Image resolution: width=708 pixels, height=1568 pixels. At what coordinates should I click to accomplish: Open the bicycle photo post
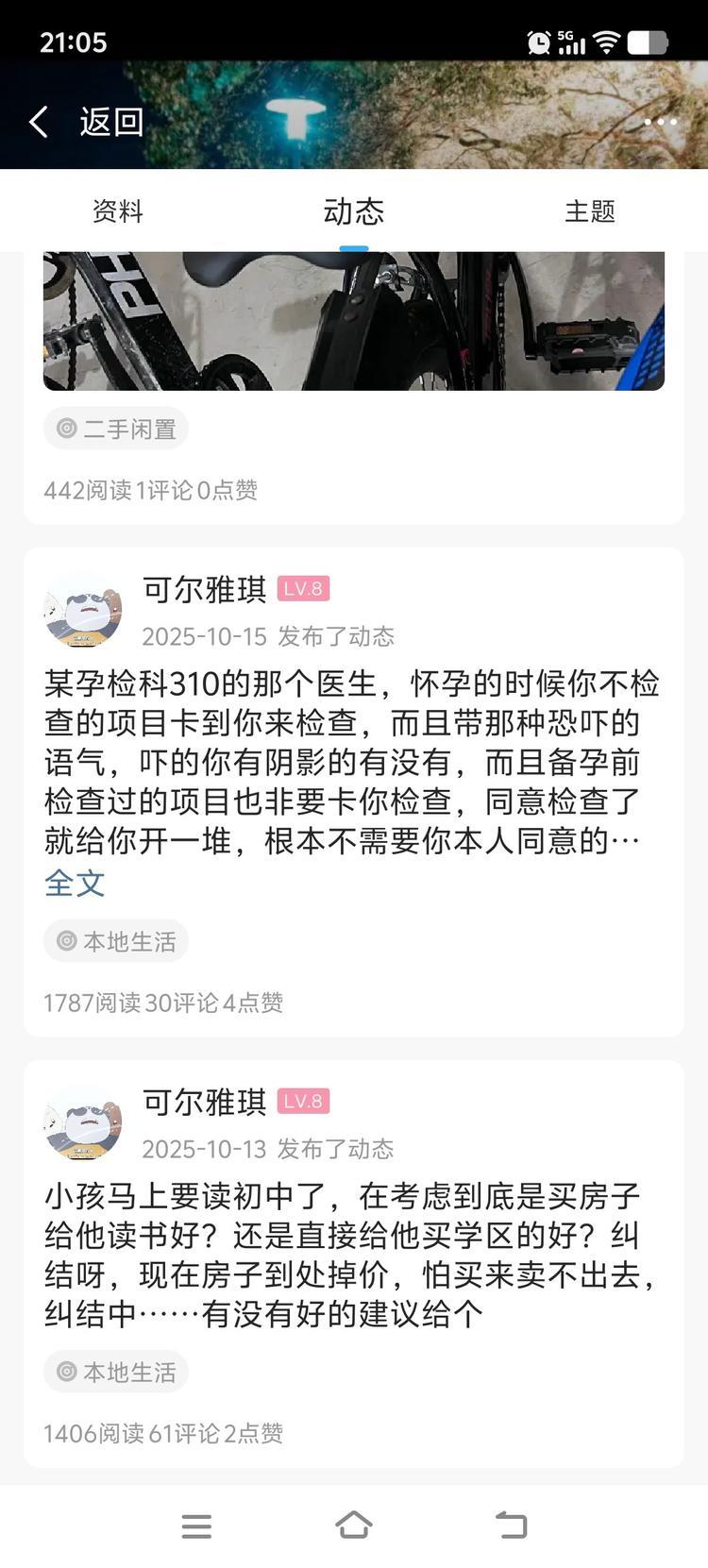pyautogui.click(x=354, y=321)
